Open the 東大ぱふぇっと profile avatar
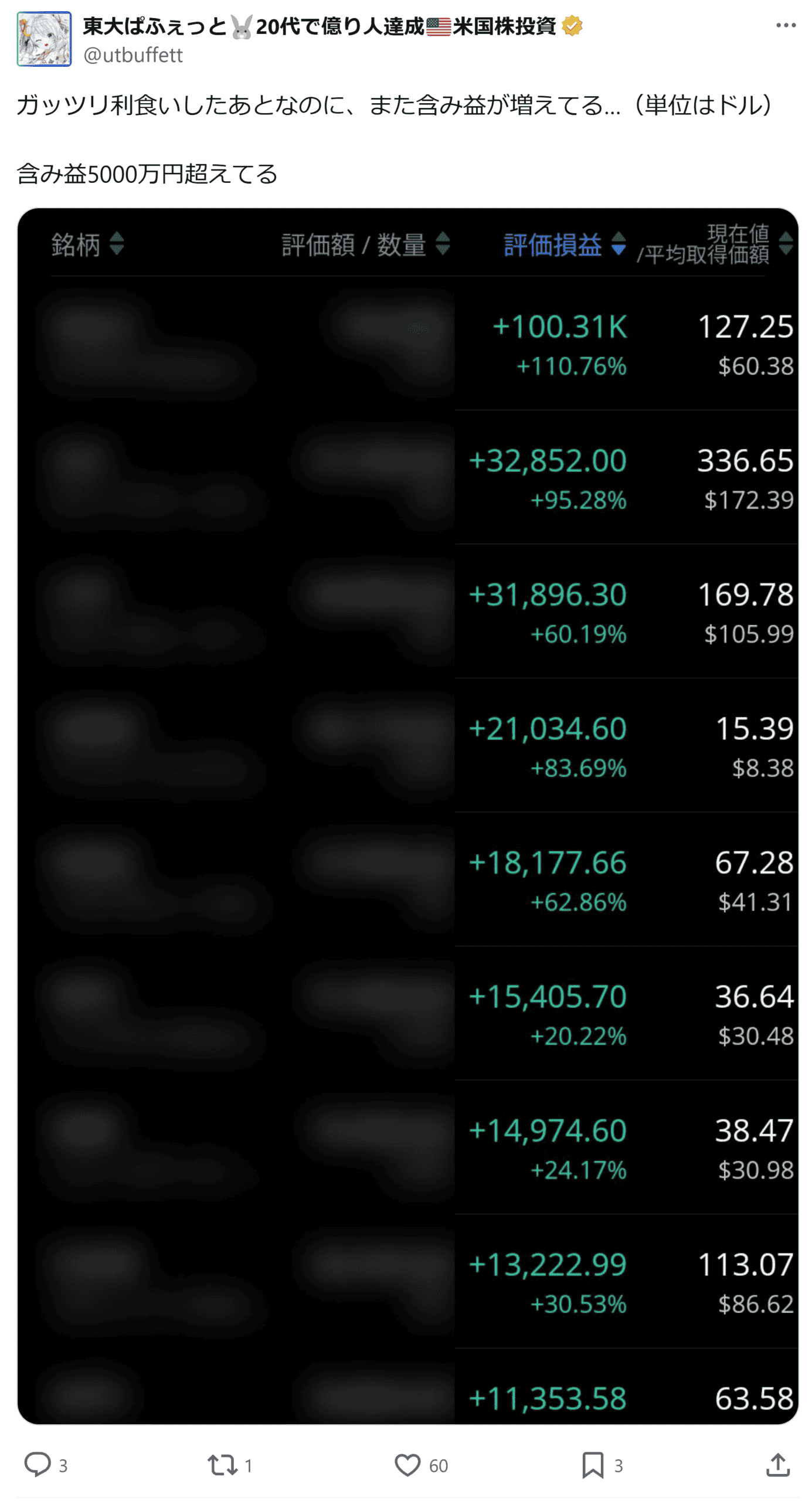 tap(44, 39)
